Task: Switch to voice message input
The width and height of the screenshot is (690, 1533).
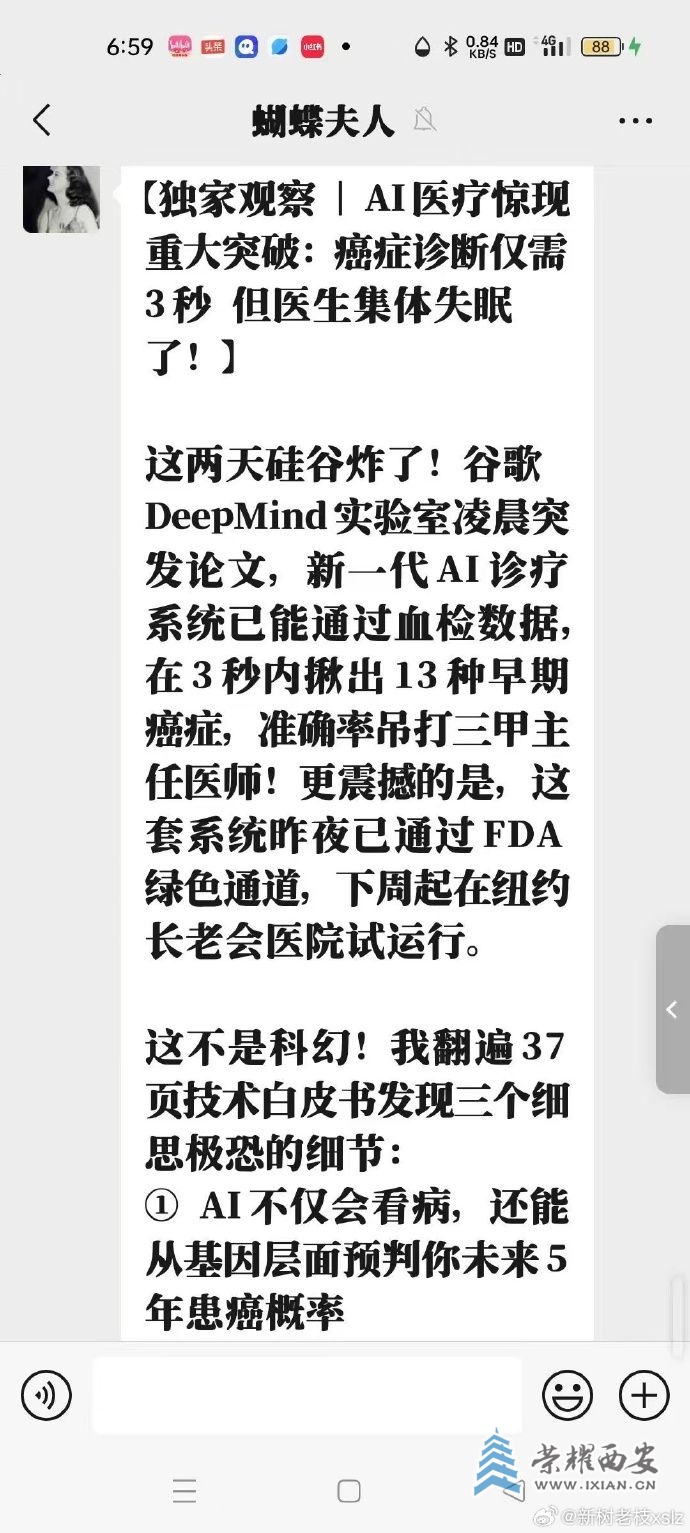Action: tap(46, 1394)
